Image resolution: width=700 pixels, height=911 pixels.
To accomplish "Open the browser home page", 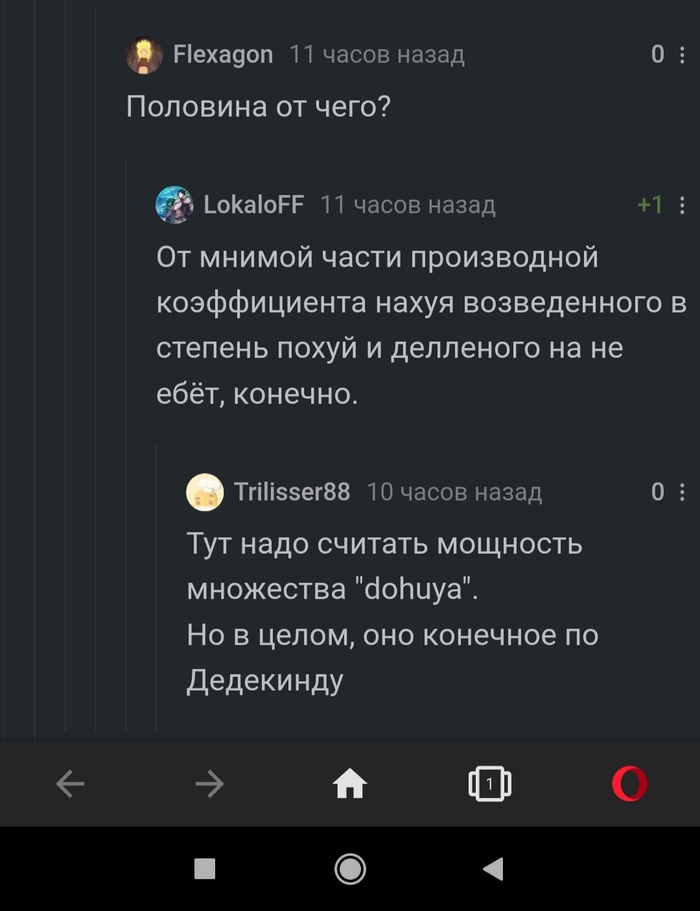I will pos(350,783).
